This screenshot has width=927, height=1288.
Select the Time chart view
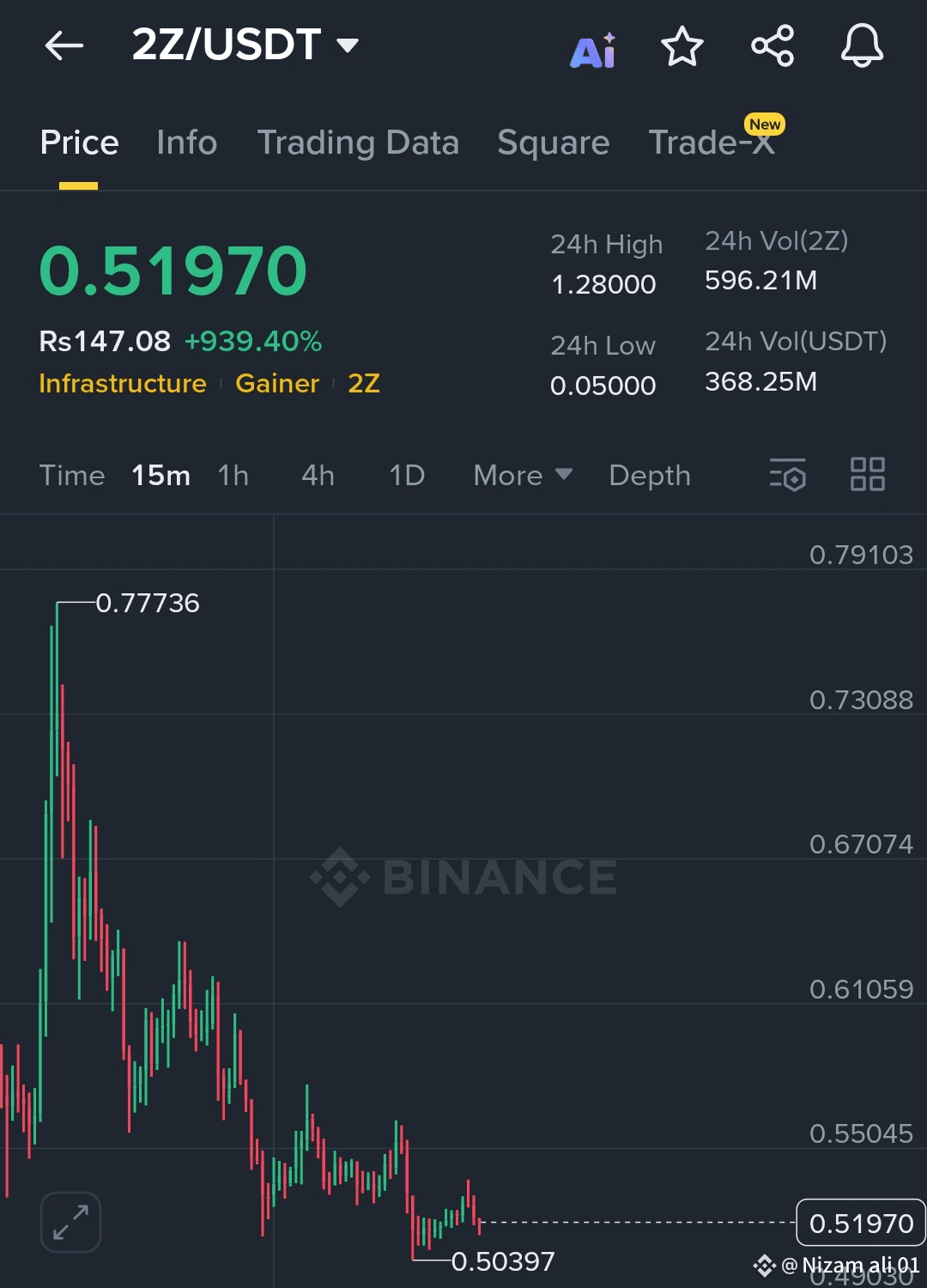click(x=72, y=476)
